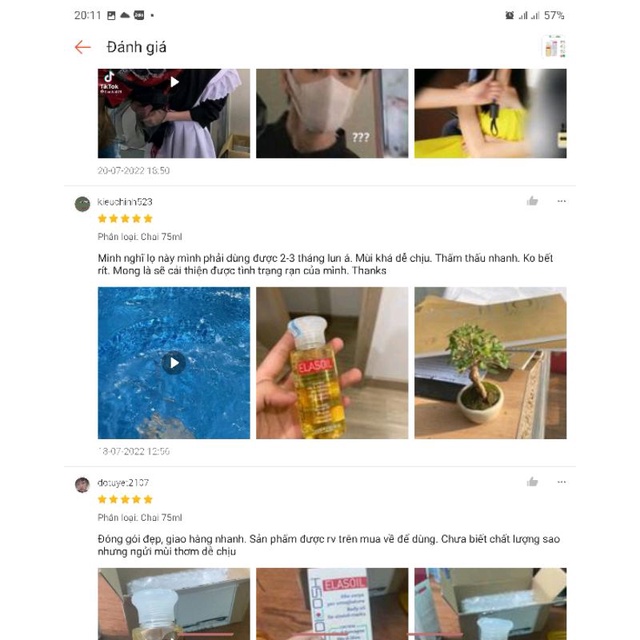View dotuyet2107's photo of the Elasoil box
The height and width of the screenshot is (640, 640).
pyautogui.click(x=332, y=604)
